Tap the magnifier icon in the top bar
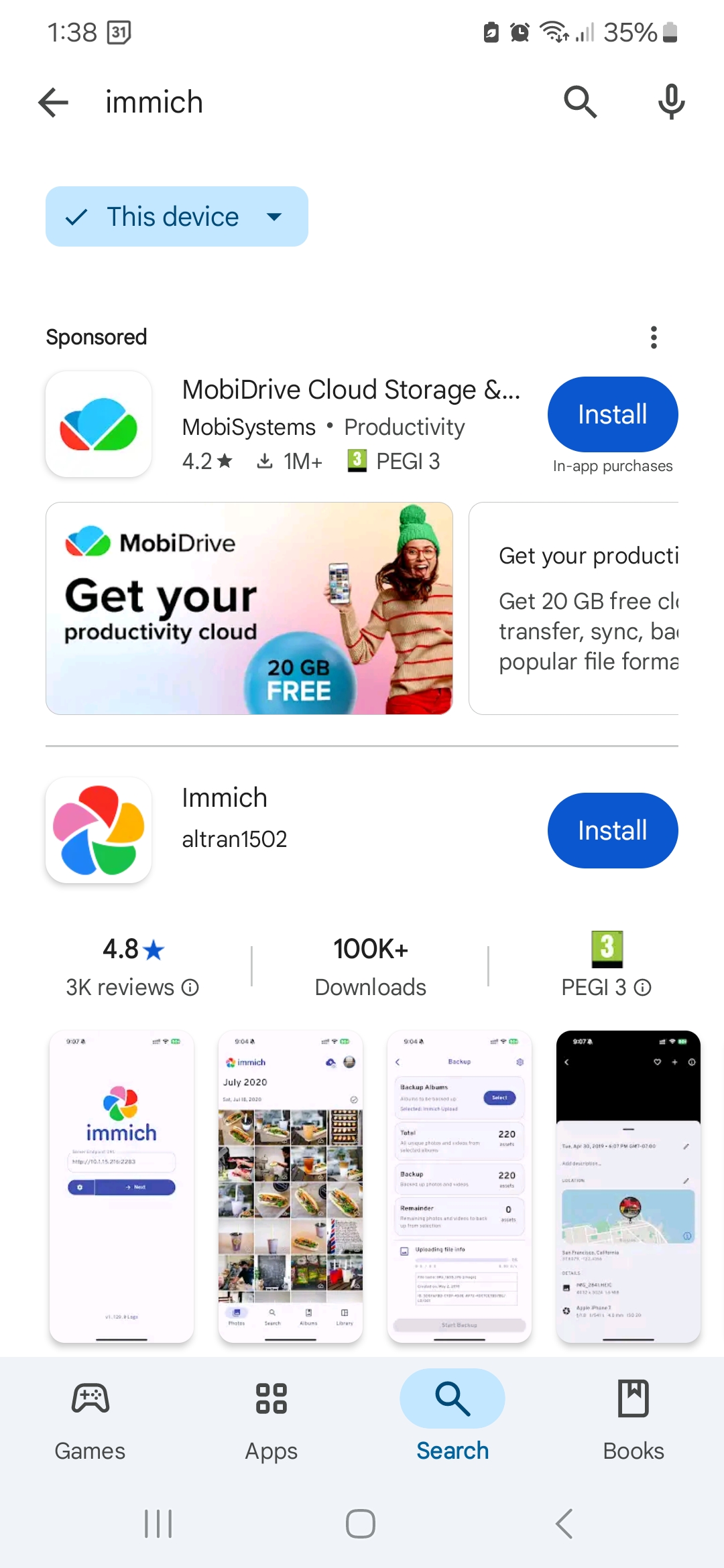 coord(581,103)
